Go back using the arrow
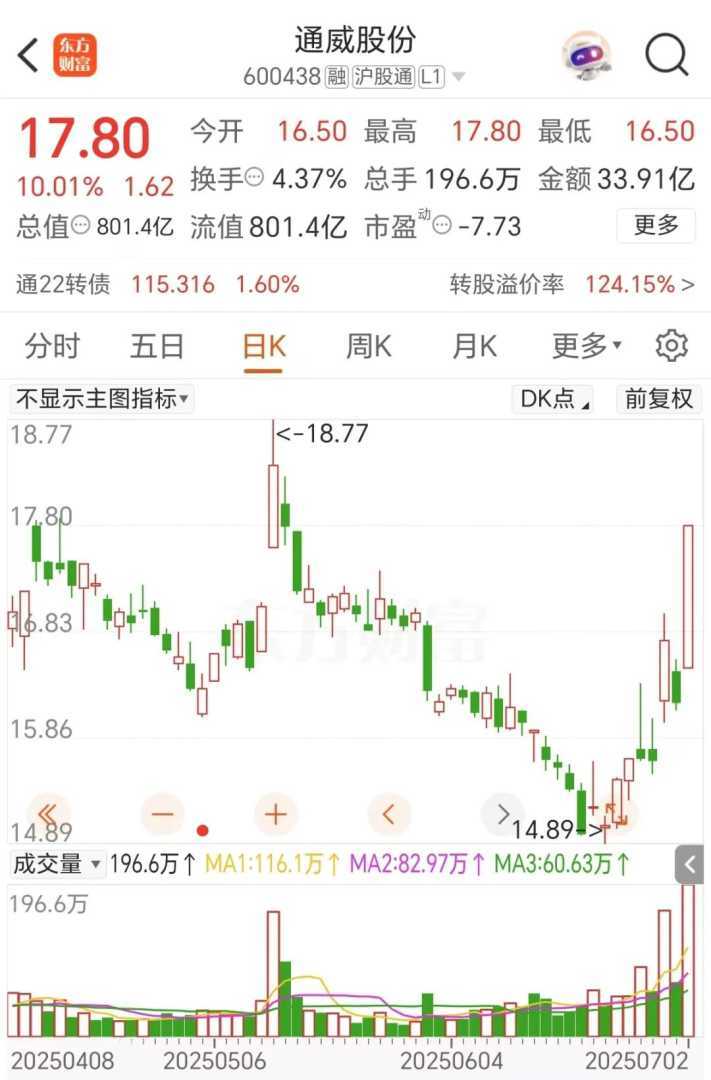This screenshot has width=711, height=1080. point(28,55)
